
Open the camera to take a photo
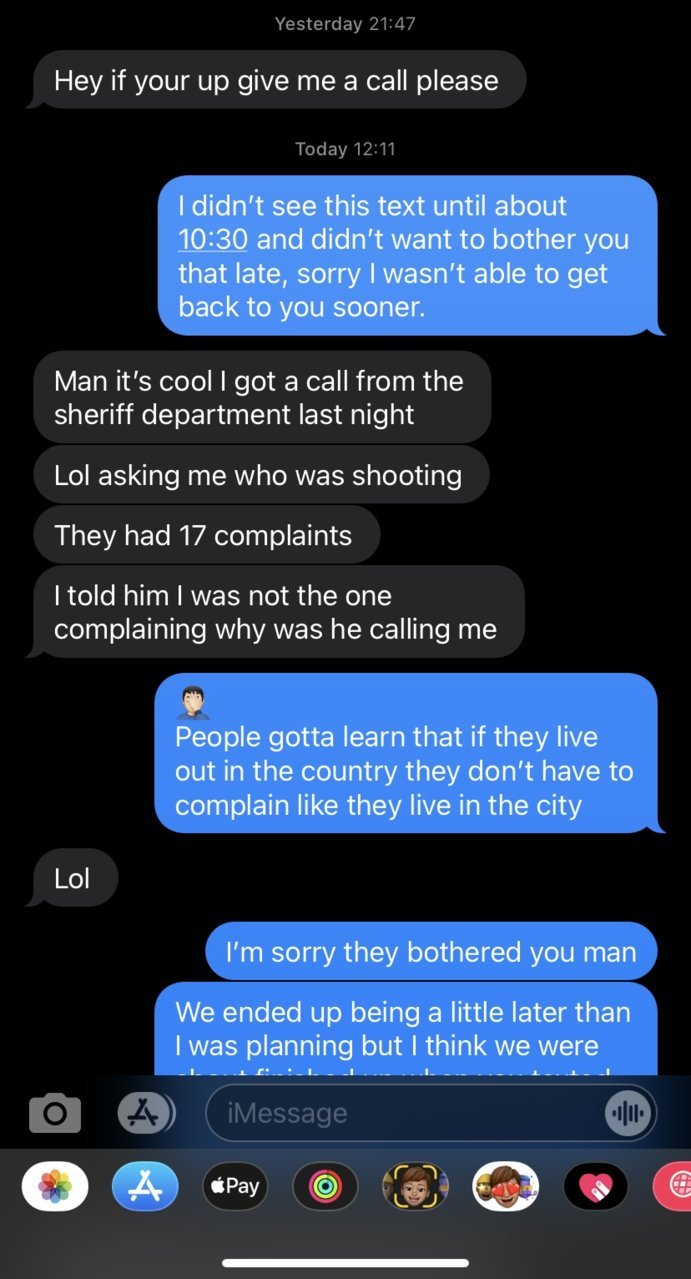tap(54, 1113)
